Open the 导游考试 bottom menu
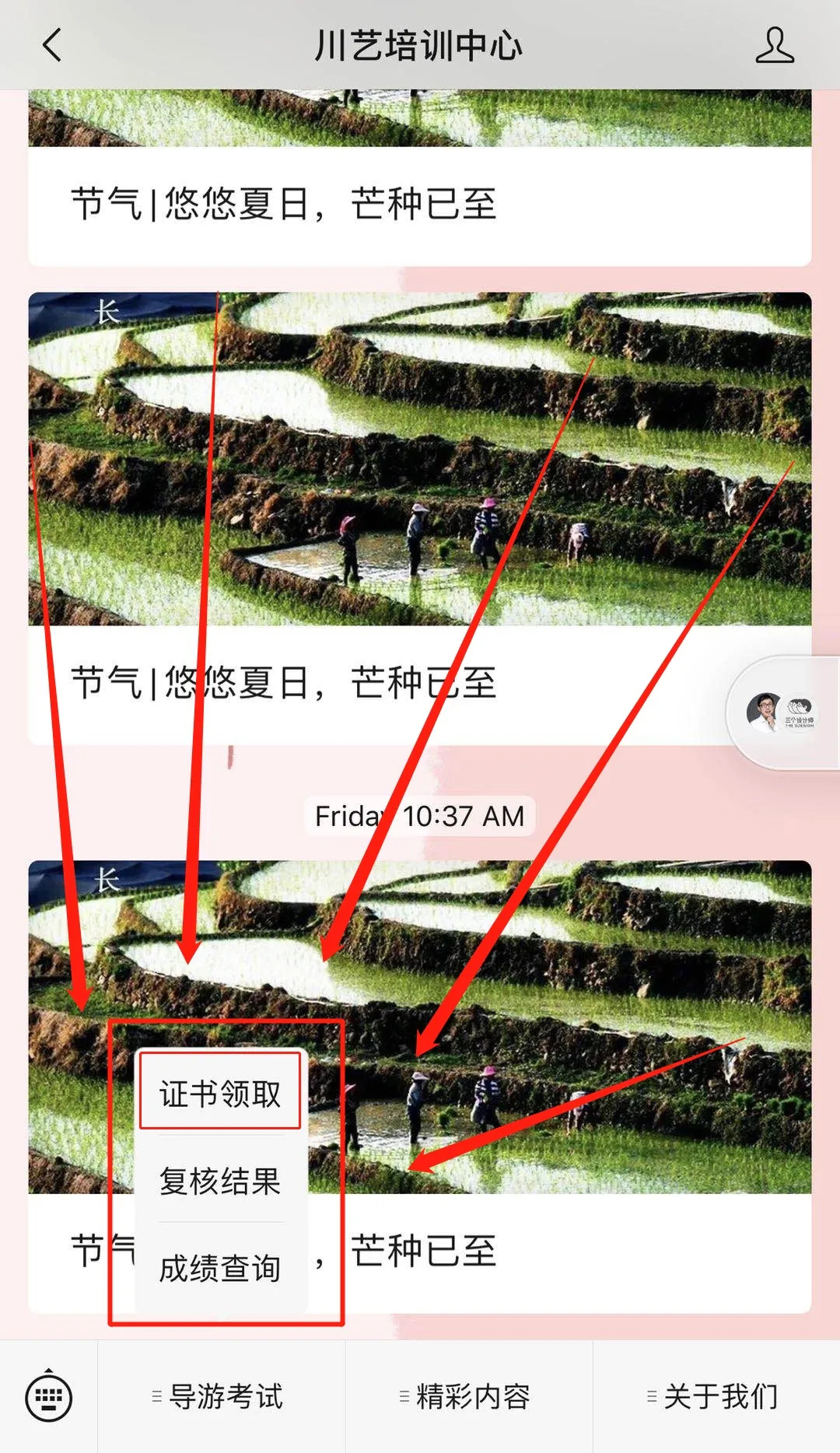Screen dimensions: 840x1453 point(221,1397)
